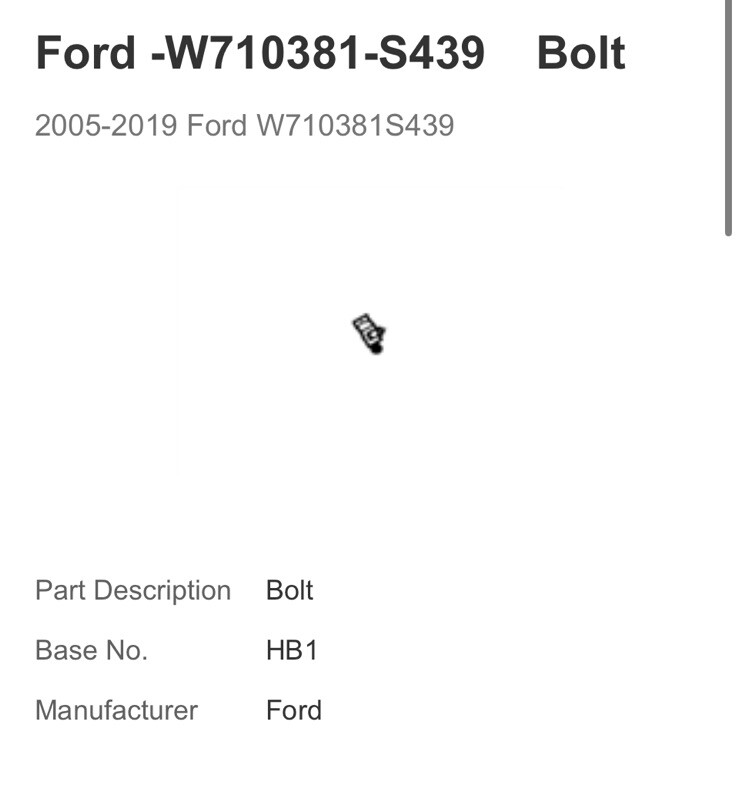Viewport: 738px width, 800px height.
Task: Open the bolt product image
Action: (368, 333)
